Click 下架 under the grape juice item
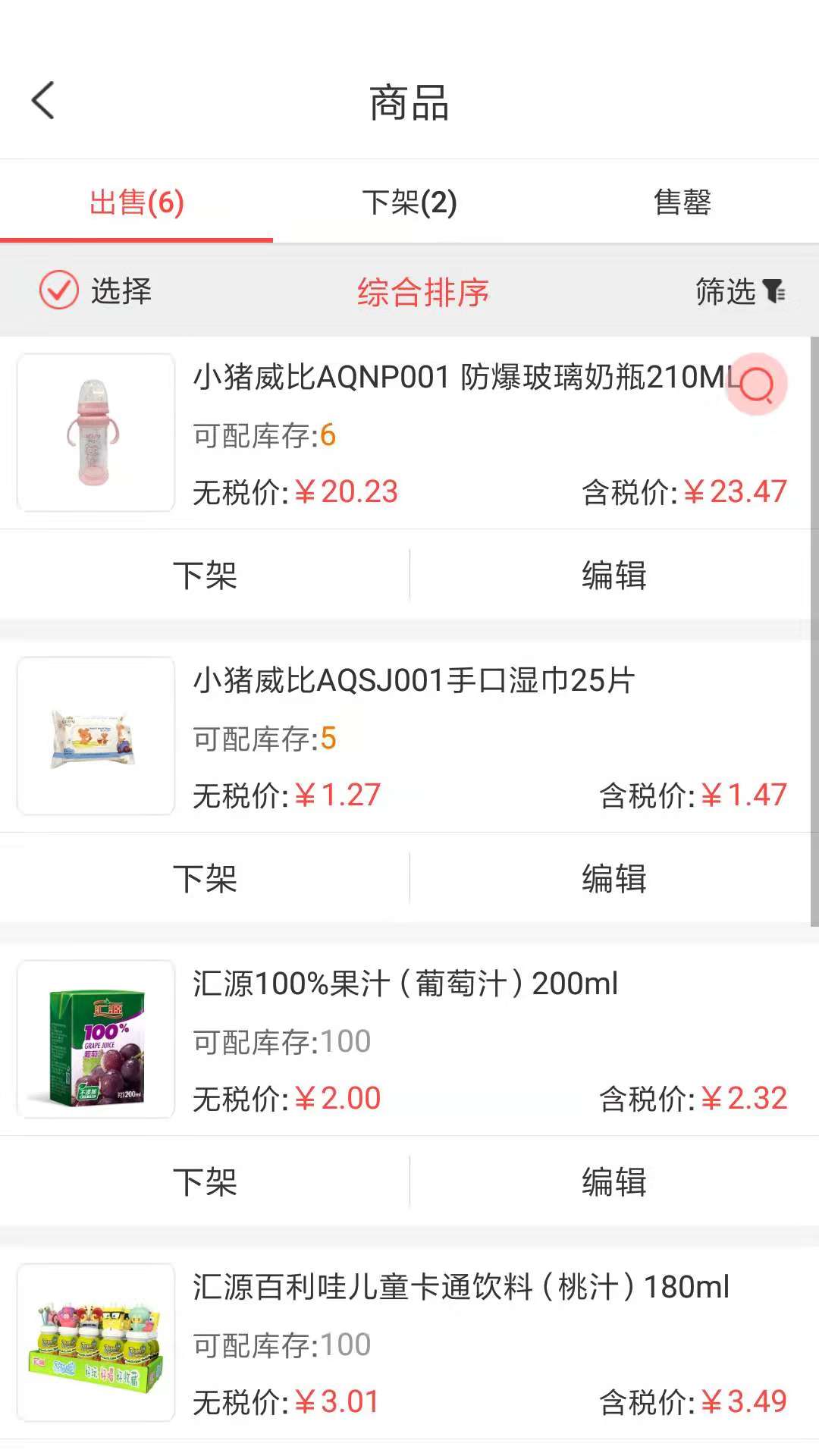This screenshot has height=1456, width=819. (206, 1181)
